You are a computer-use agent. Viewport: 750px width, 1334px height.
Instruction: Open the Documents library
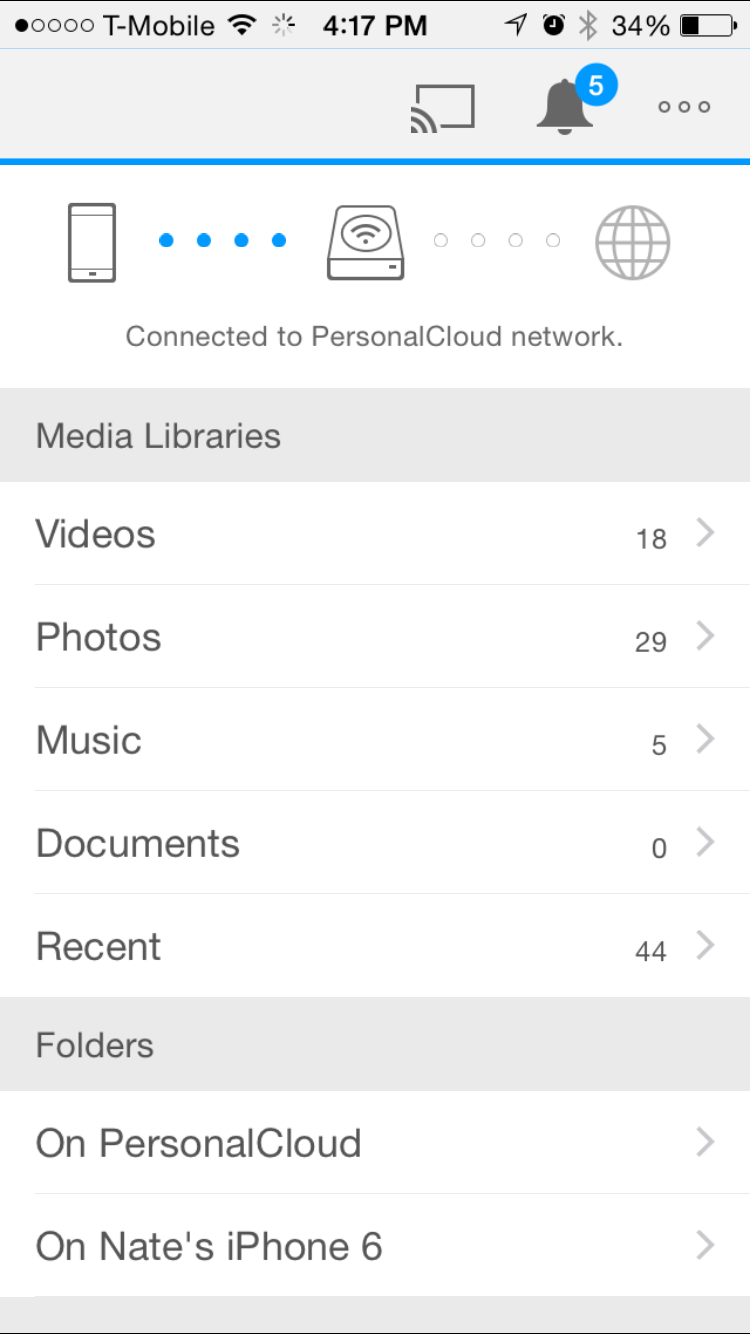[x=375, y=843]
